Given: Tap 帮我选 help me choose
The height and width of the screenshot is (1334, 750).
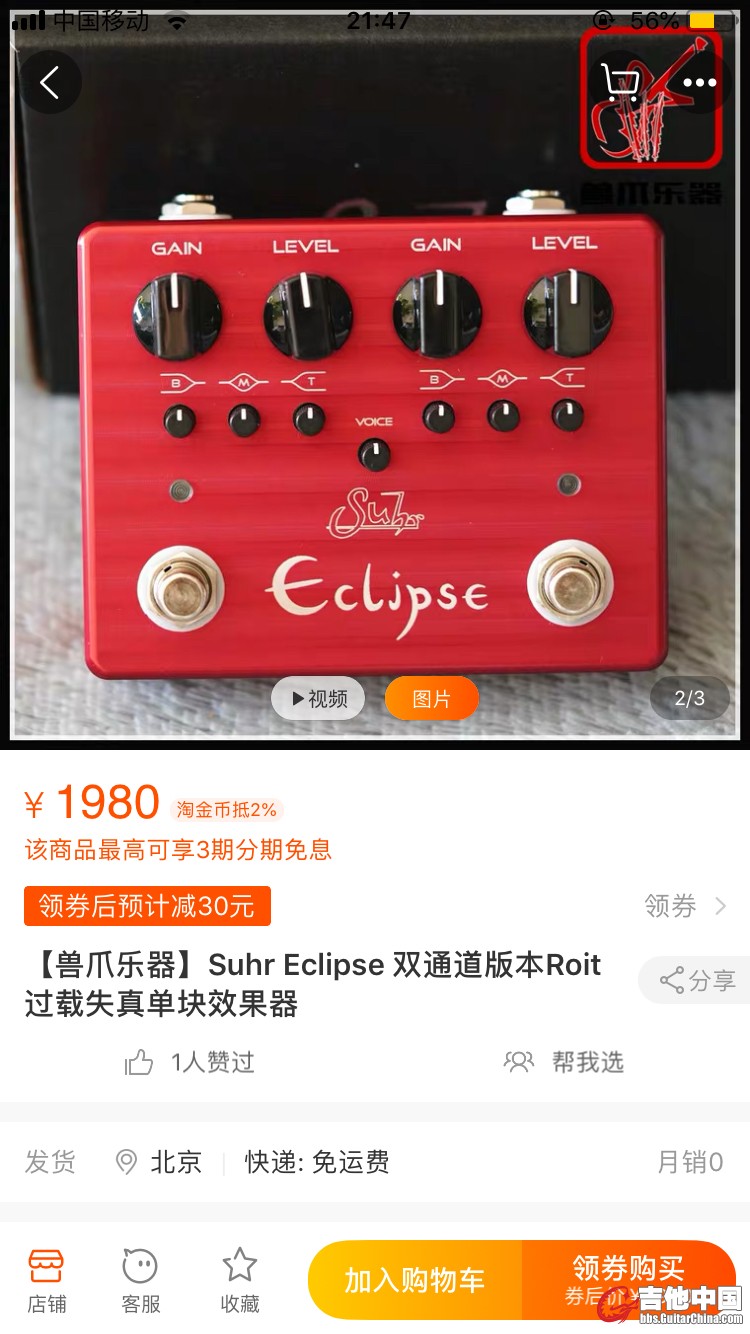Looking at the screenshot, I should point(565,1062).
